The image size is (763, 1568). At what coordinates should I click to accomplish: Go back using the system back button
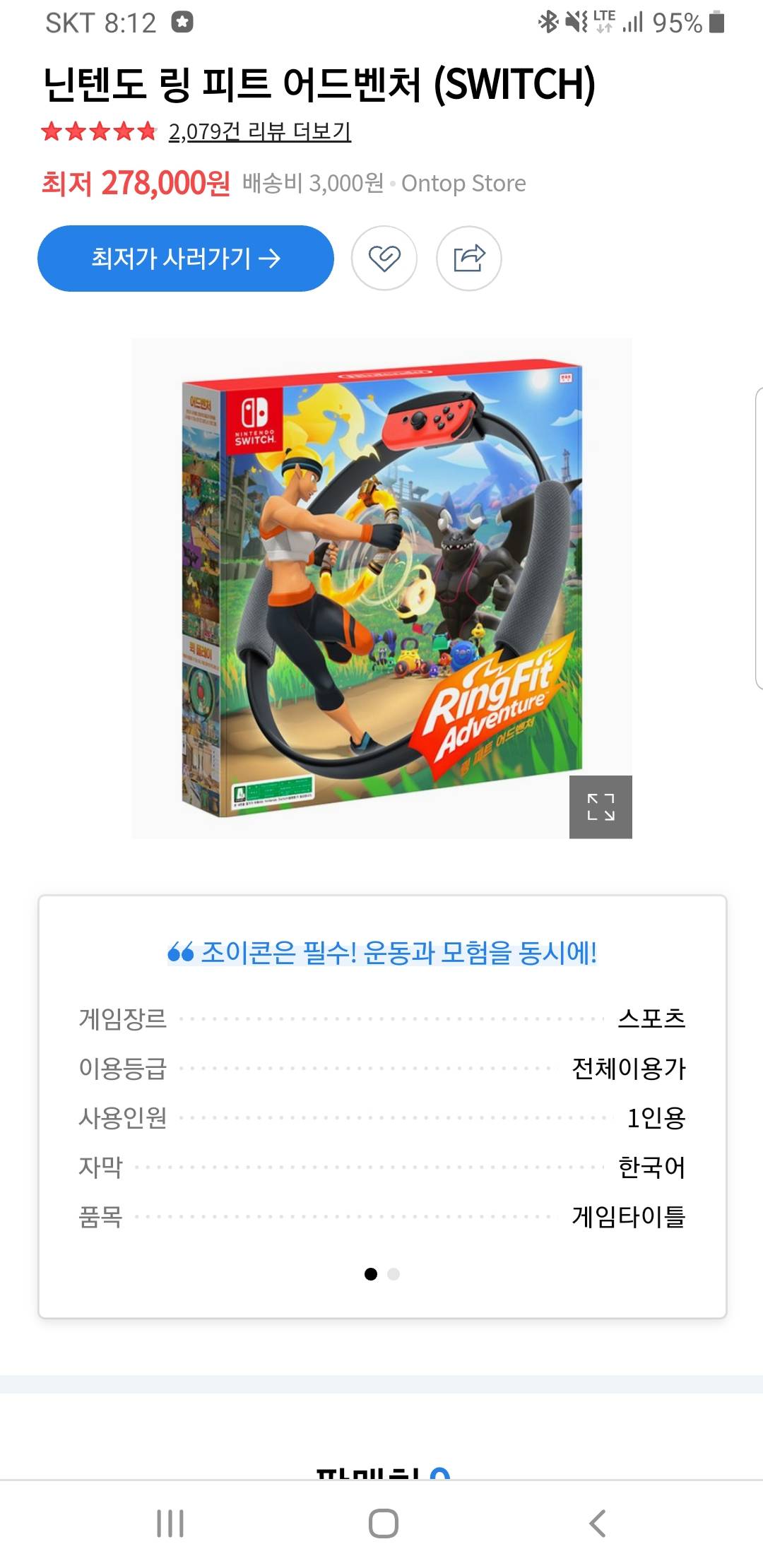click(598, 1524)
